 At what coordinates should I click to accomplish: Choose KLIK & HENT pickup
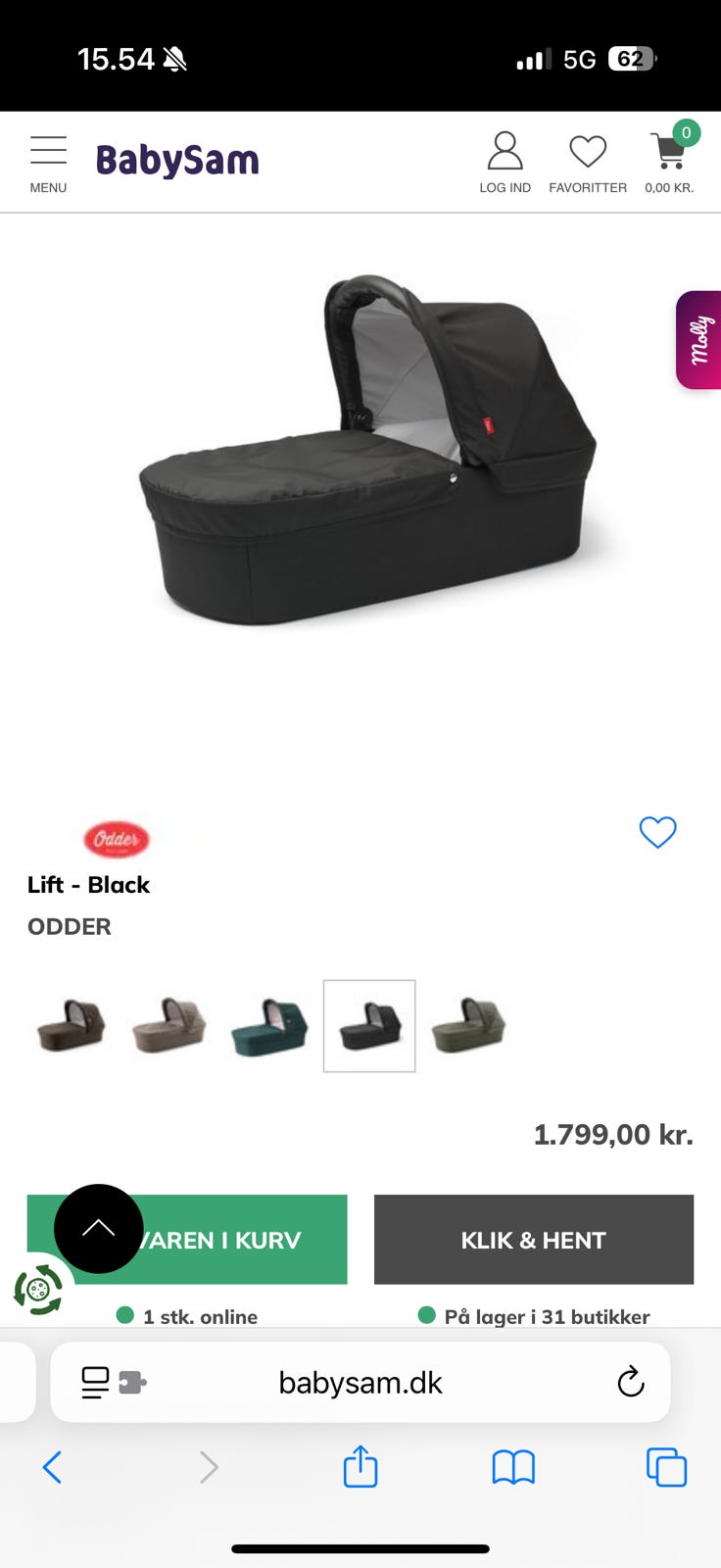534,1240
